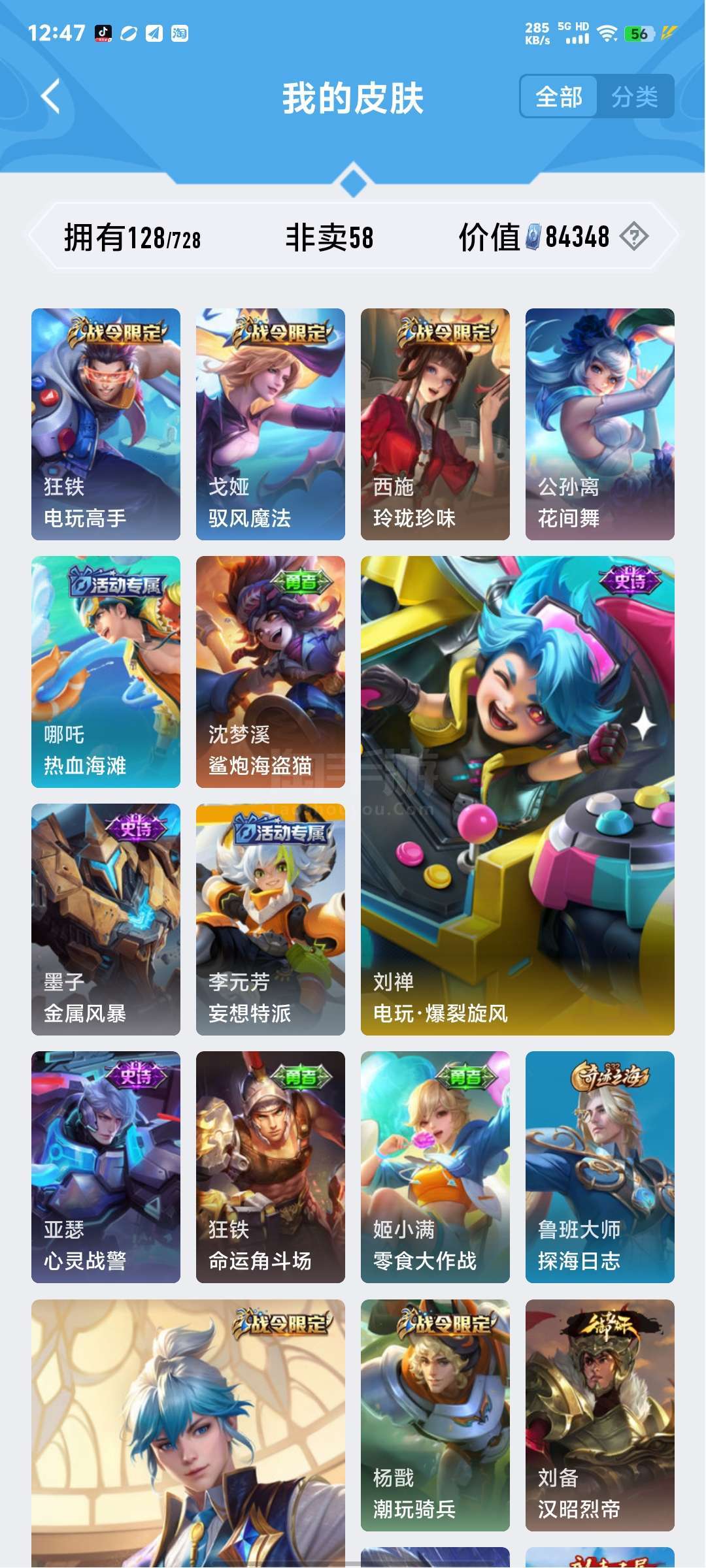View 狂铁 命运角斗场 skin
This screenshot has height=1568, width=706.
pyautogui.click(x=271, y=1167)
